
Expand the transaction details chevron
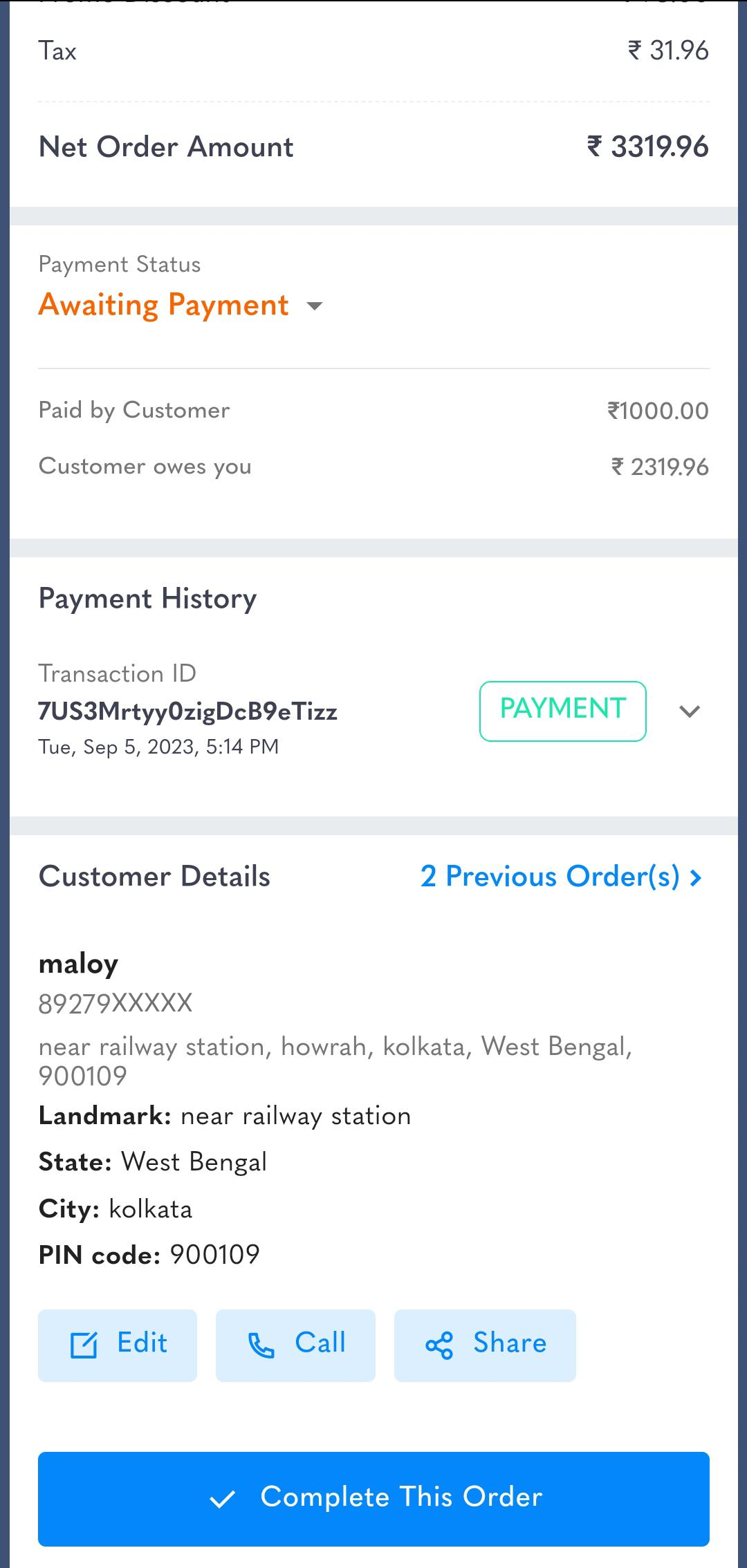pyautogui.click(x=690, y=711)
